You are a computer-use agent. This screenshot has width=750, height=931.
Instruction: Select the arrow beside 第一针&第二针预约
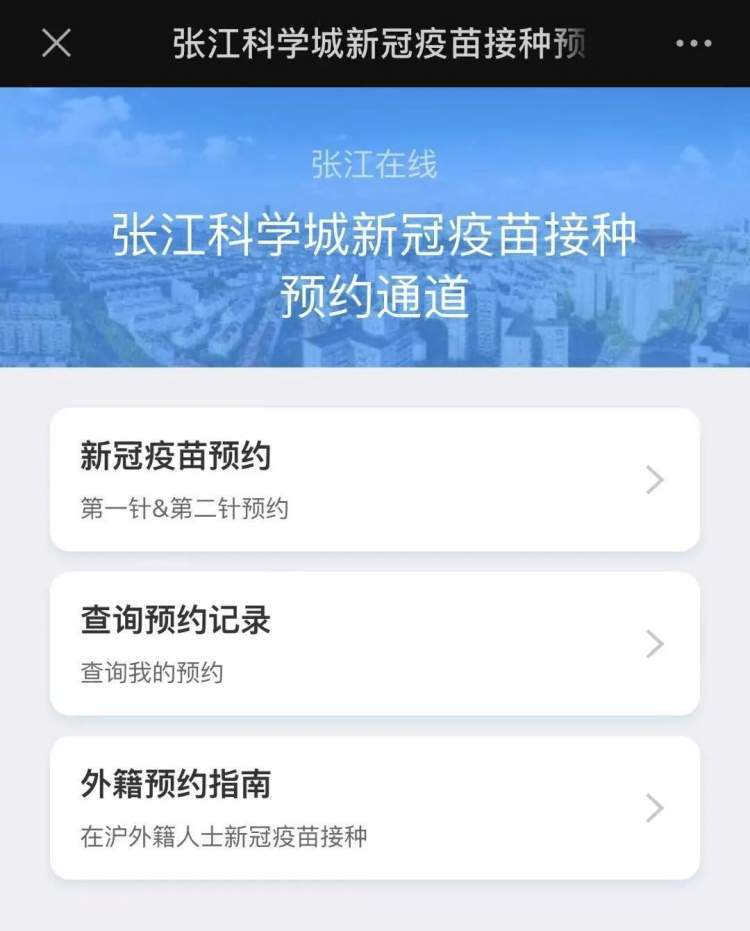click(655, 480)
